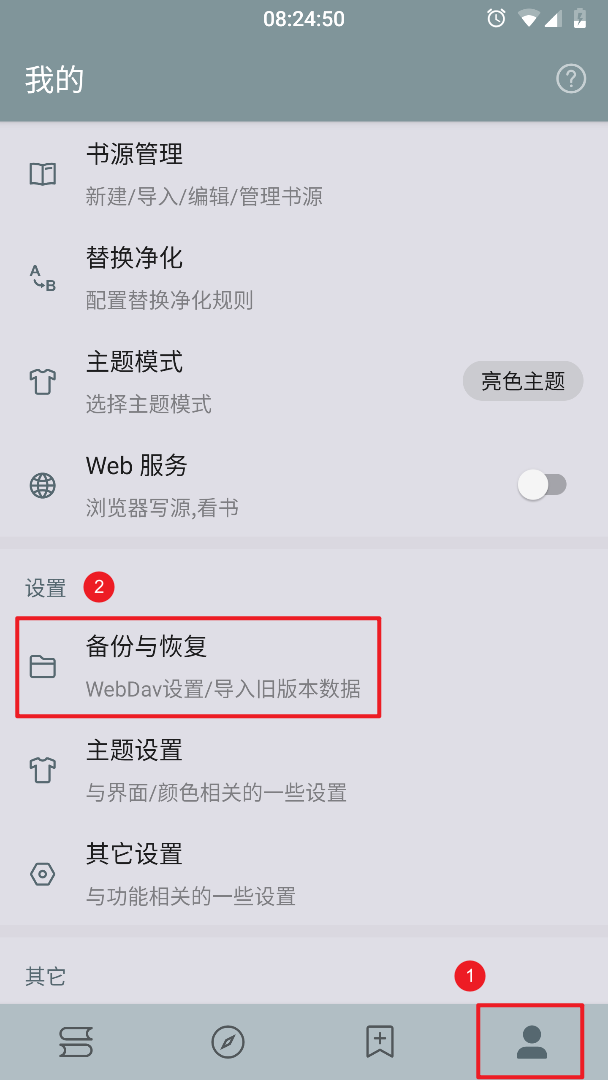This screenshot has height=1080, width=608.
Task: Select the My profile tab
Action: coord(531,1042)
